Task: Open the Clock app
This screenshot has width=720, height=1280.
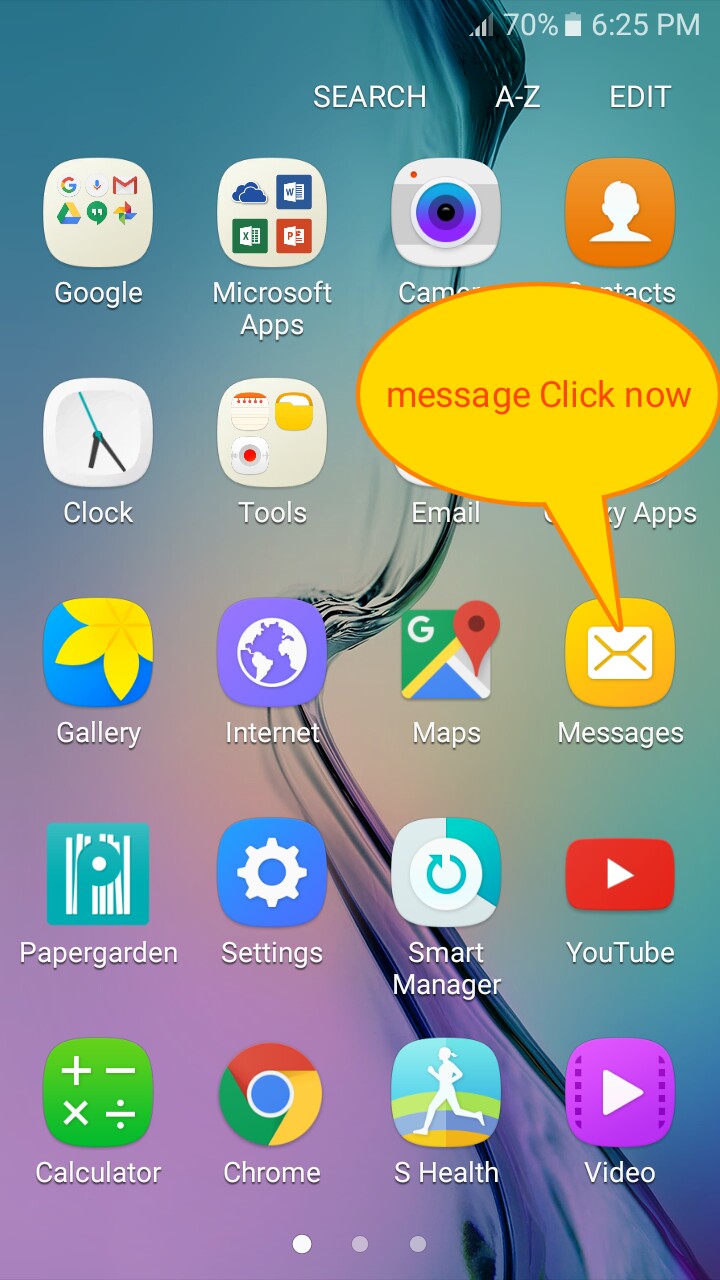Action: click(98, 431)
